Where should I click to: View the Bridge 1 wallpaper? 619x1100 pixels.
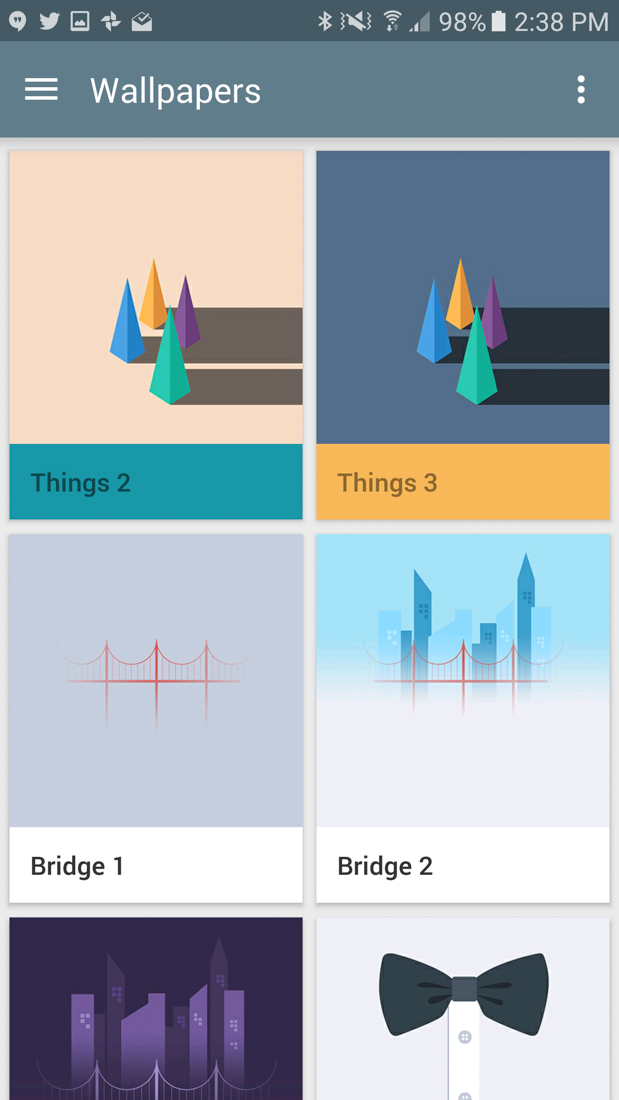[x=156, y=717]
